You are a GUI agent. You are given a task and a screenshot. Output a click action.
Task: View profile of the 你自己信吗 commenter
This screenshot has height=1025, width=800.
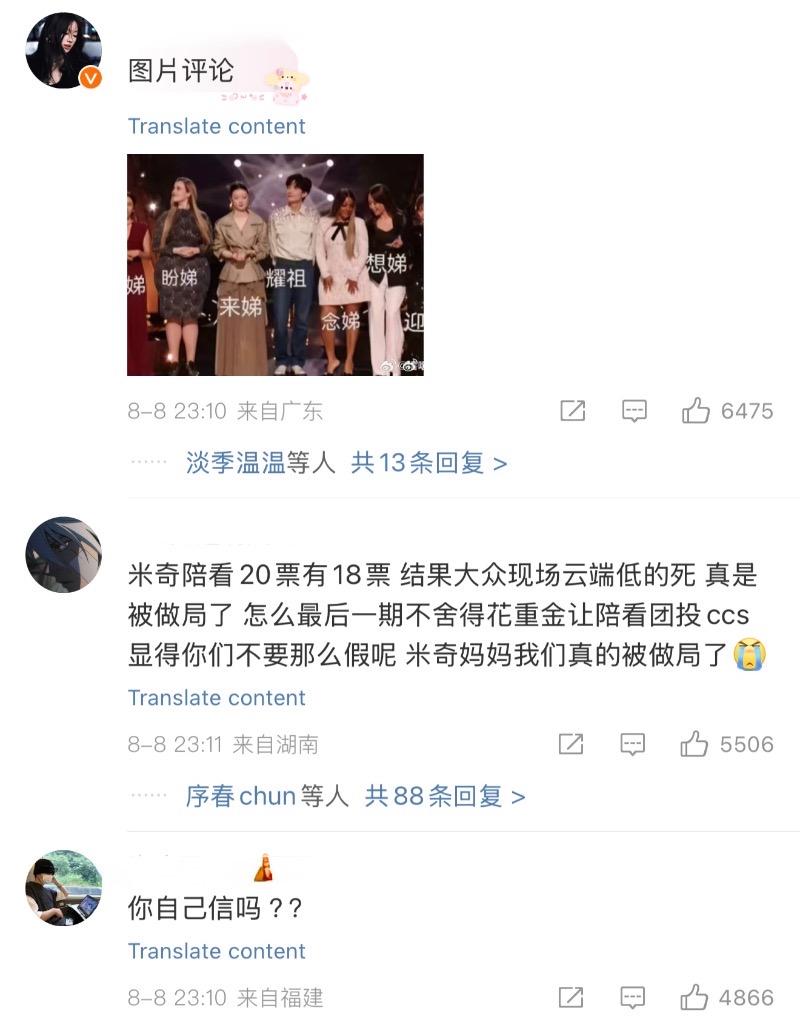63,888
